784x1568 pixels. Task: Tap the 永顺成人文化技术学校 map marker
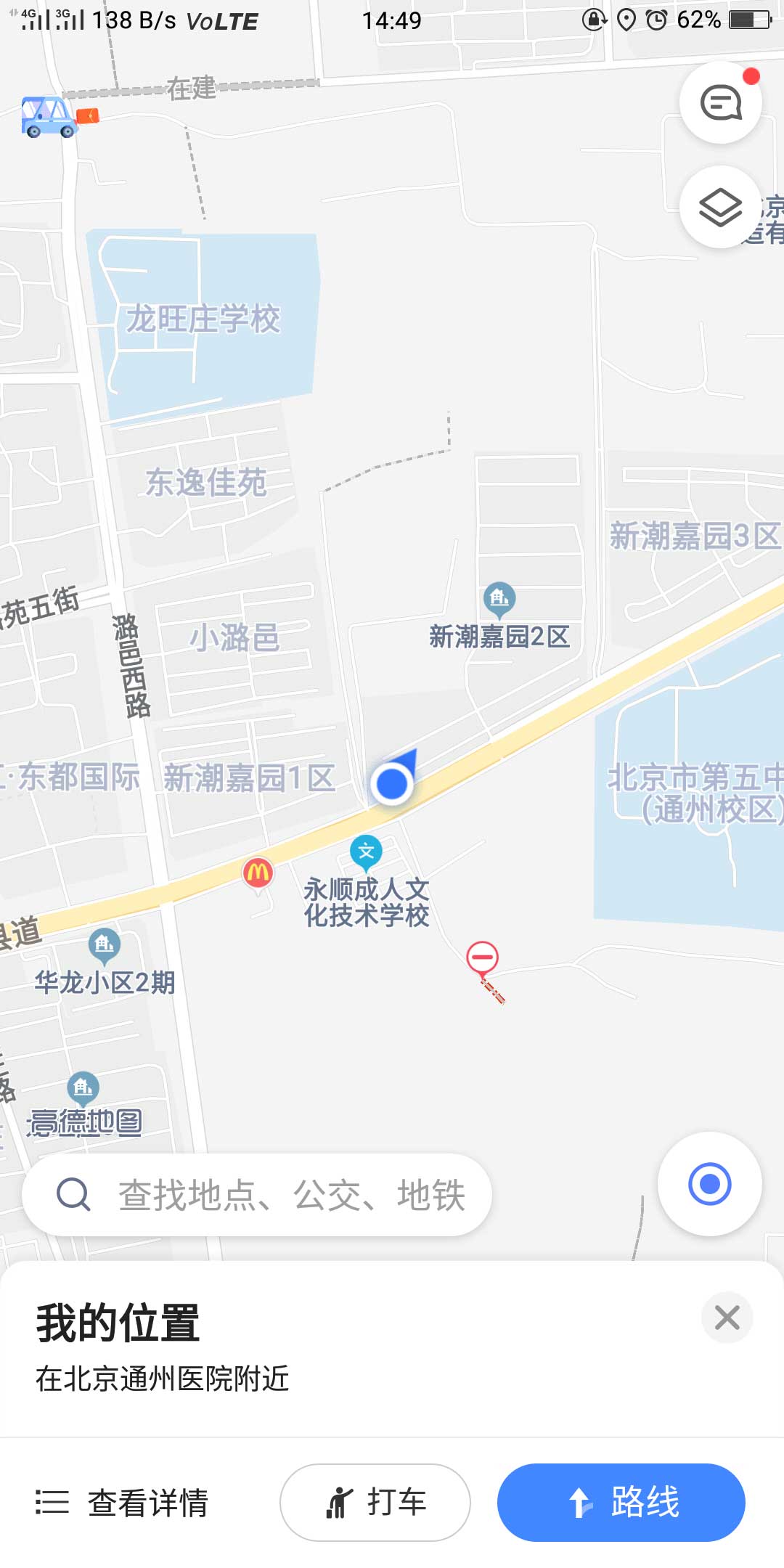(367, 852)
